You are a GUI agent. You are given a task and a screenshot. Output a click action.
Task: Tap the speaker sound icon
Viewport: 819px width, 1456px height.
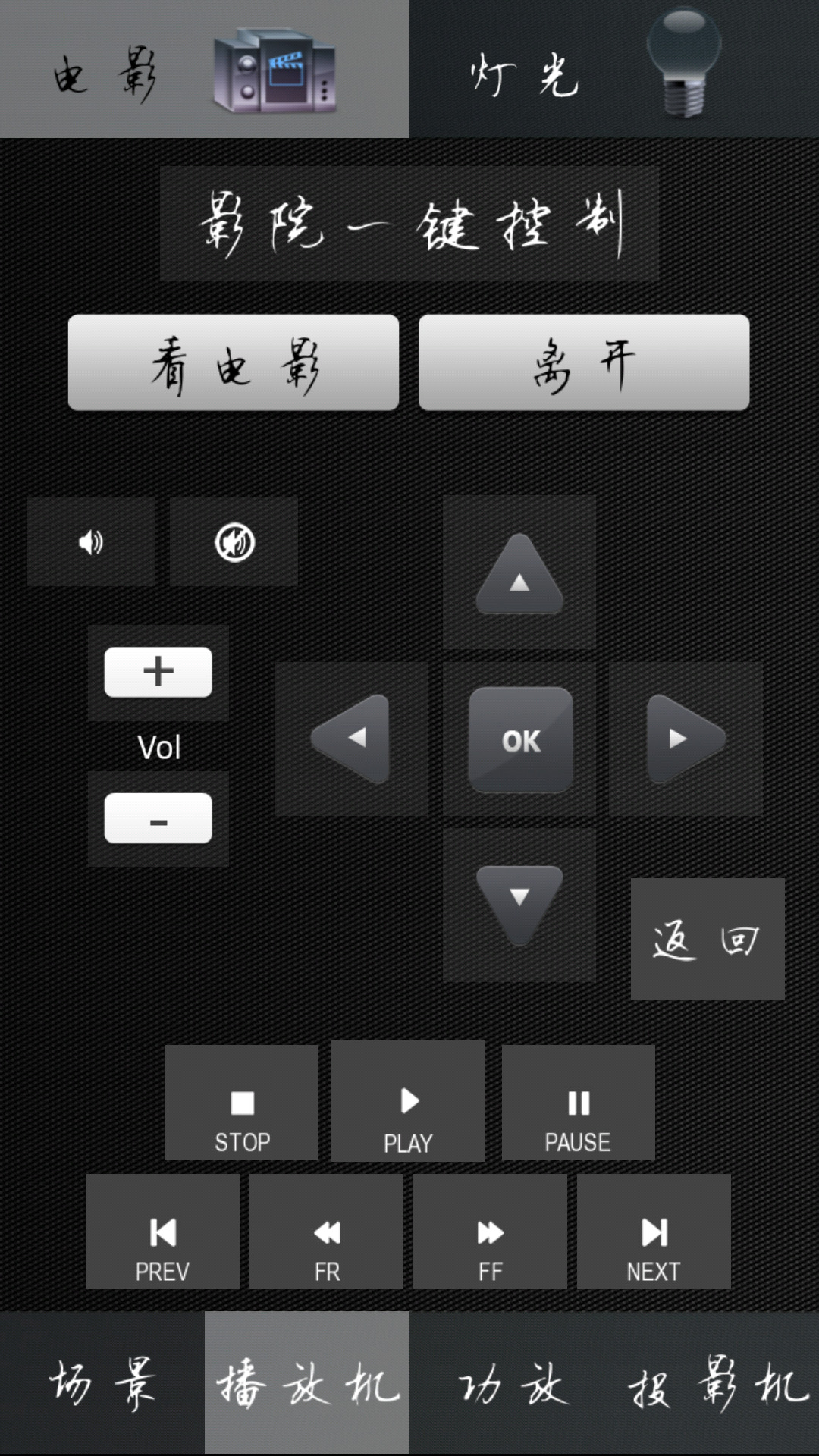[x=91, y=542]
